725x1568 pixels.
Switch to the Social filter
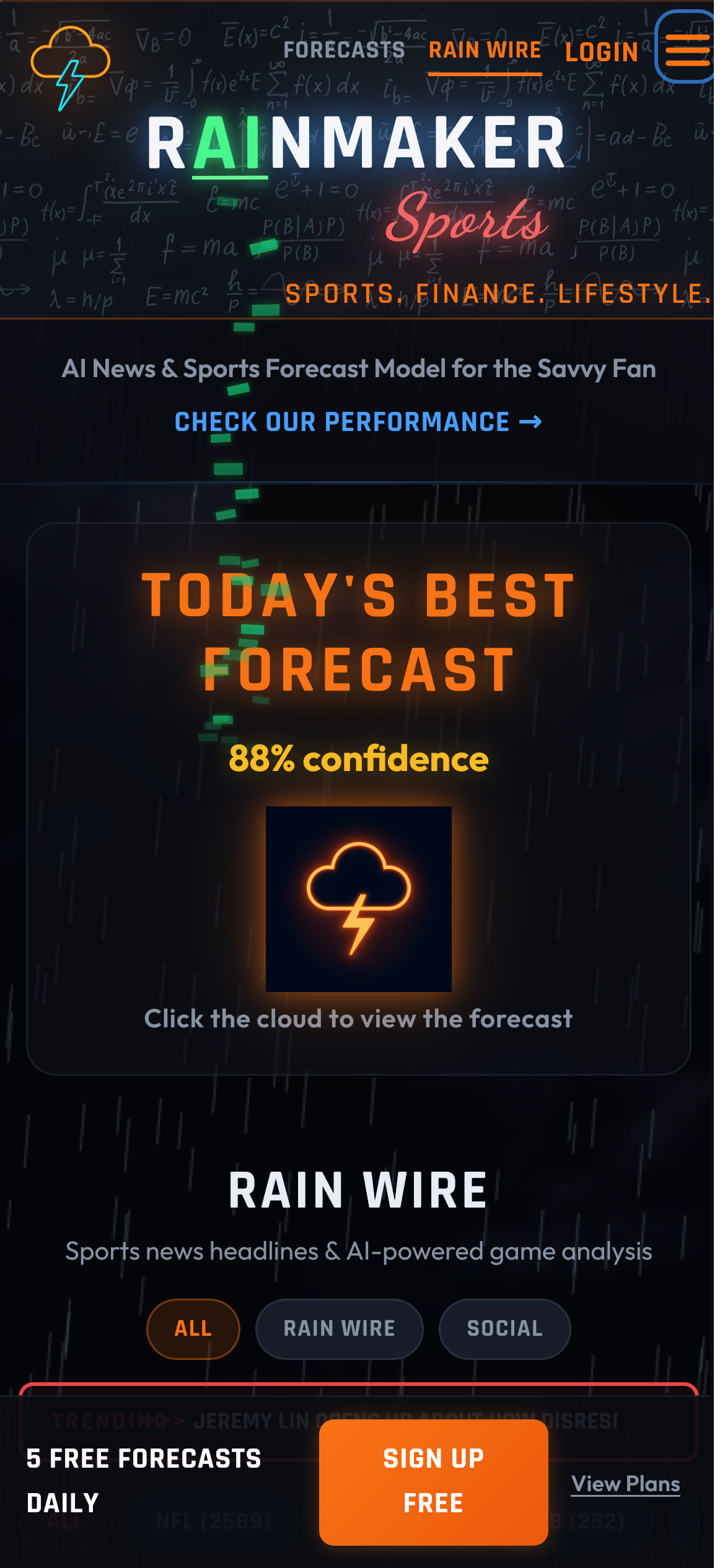(504, 1328)
